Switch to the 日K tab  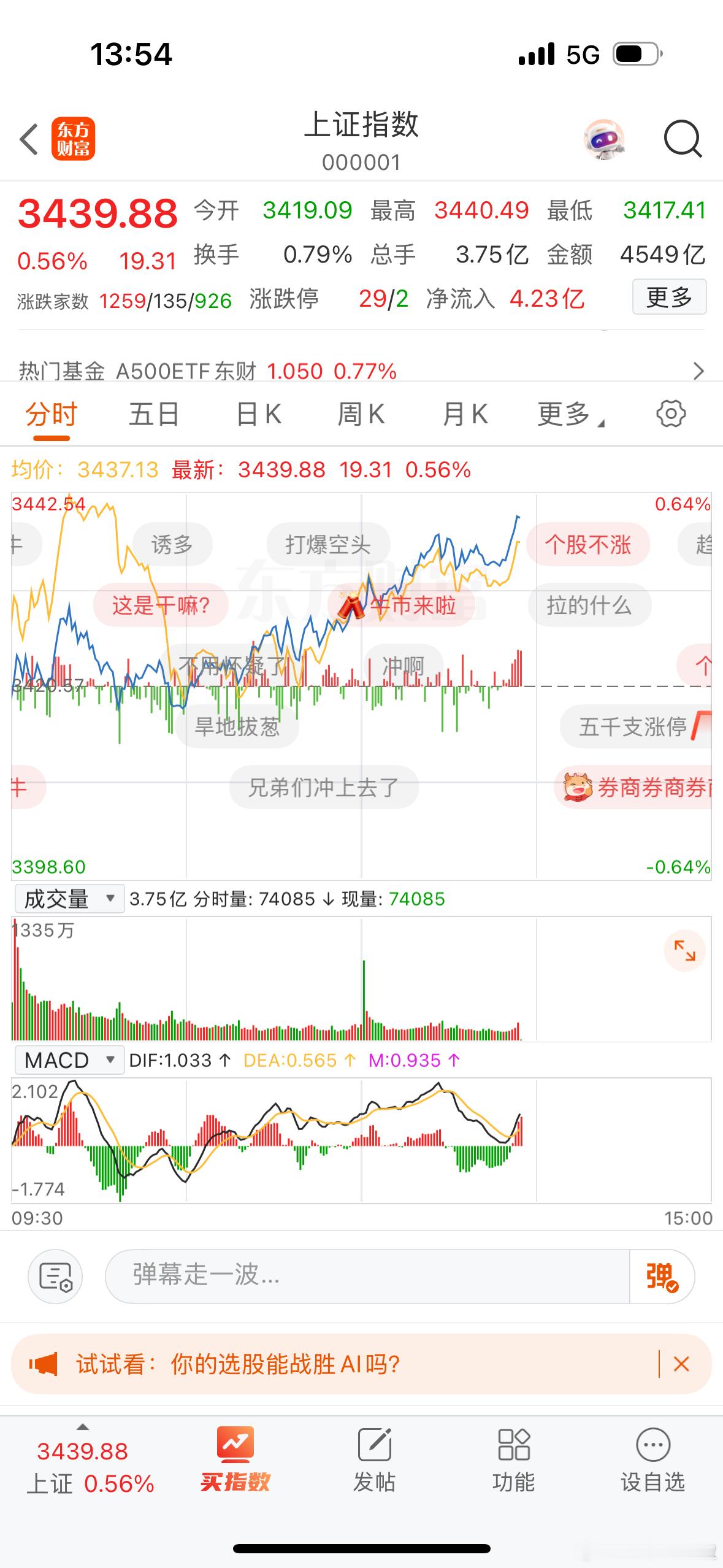[259, 414]
